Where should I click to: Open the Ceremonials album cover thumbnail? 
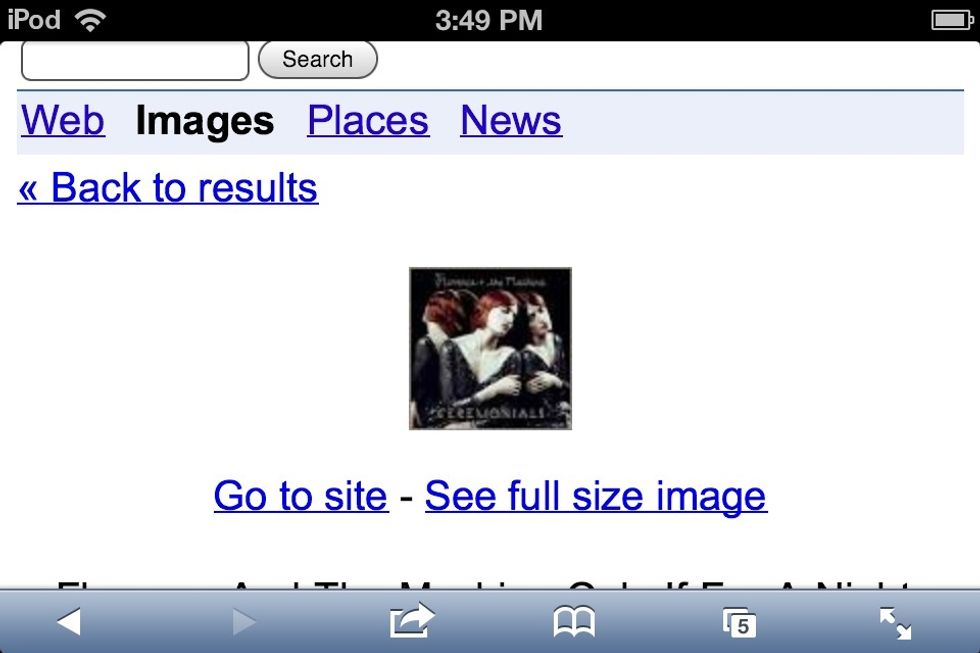click(490, 349)
